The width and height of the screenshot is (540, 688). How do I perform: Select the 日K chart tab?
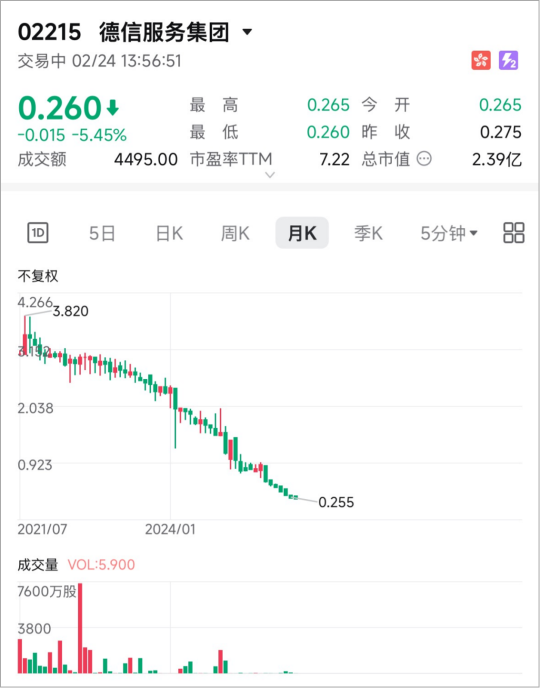[169, 233]
